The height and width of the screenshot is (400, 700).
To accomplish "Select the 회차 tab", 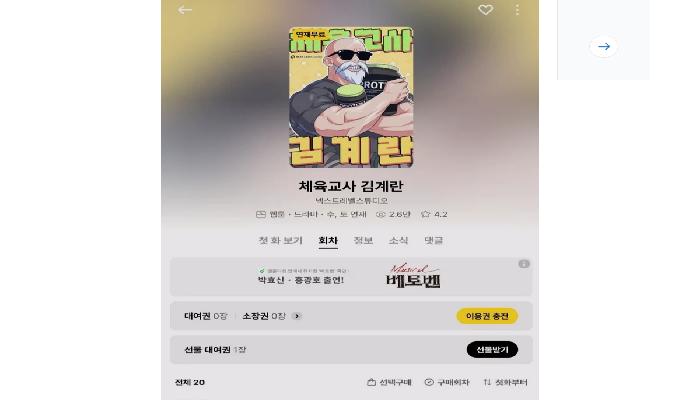I will coord(328,241).
